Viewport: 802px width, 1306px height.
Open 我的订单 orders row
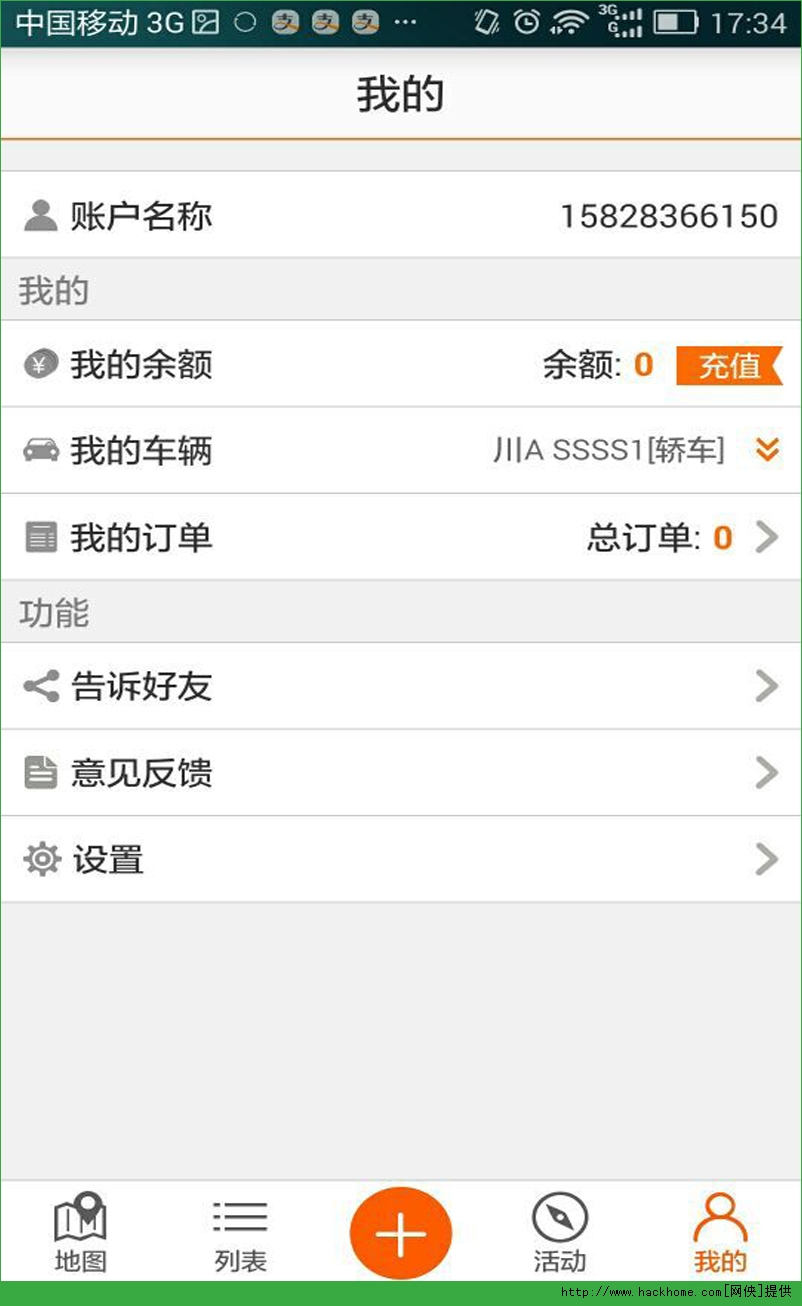click(401, 537)
